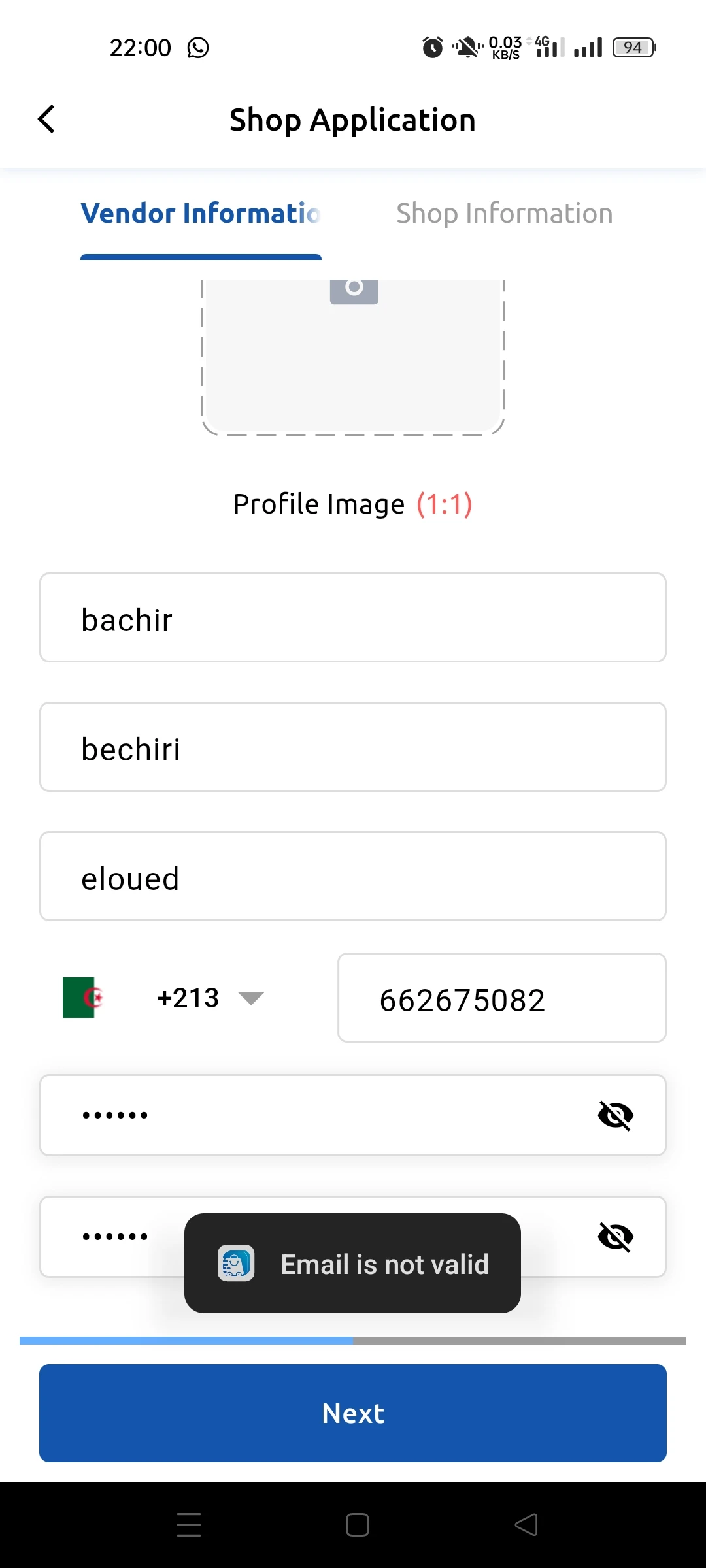This screenshot has width=706, height=1568.
Task: Select the Vendor Information tab
Action: [200, 214]
